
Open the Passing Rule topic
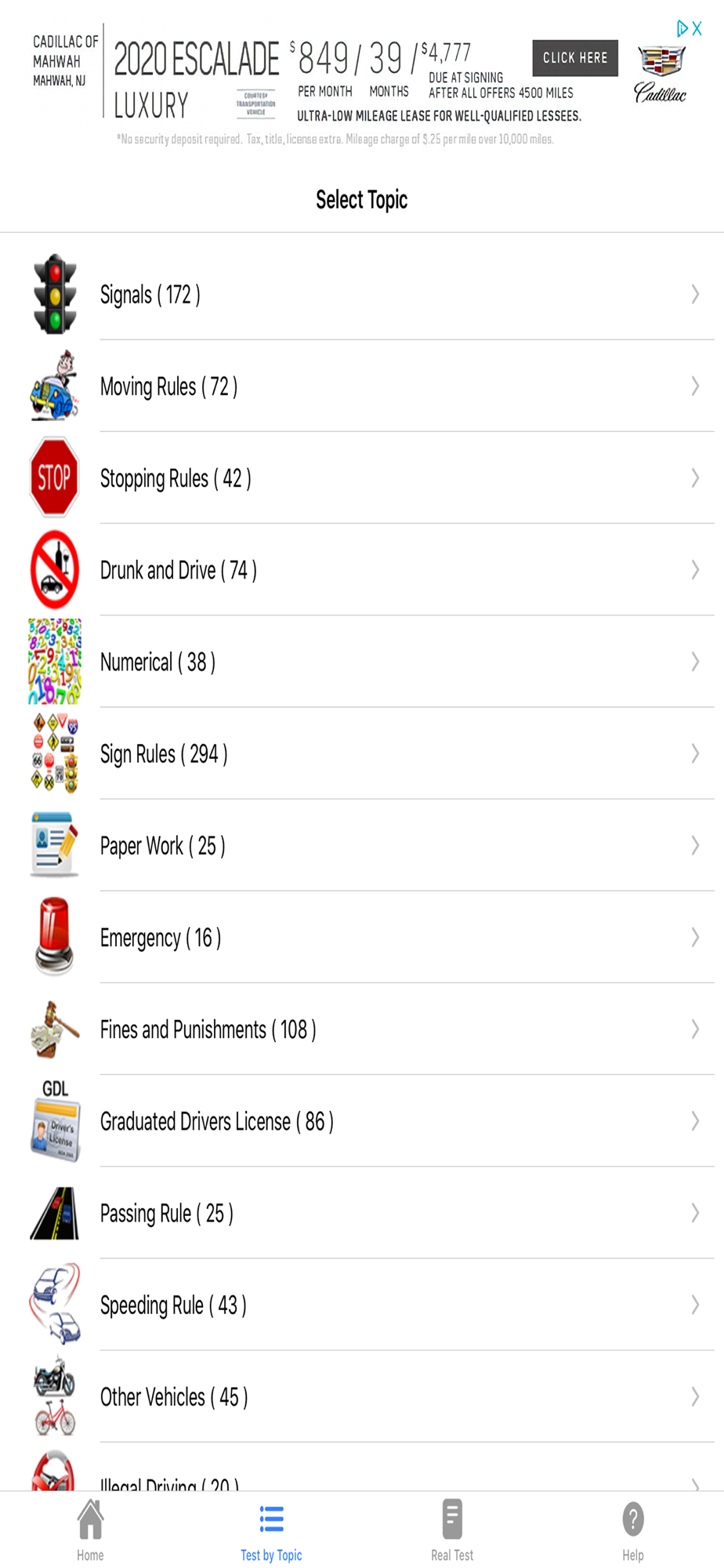(x=360, y=1213)
